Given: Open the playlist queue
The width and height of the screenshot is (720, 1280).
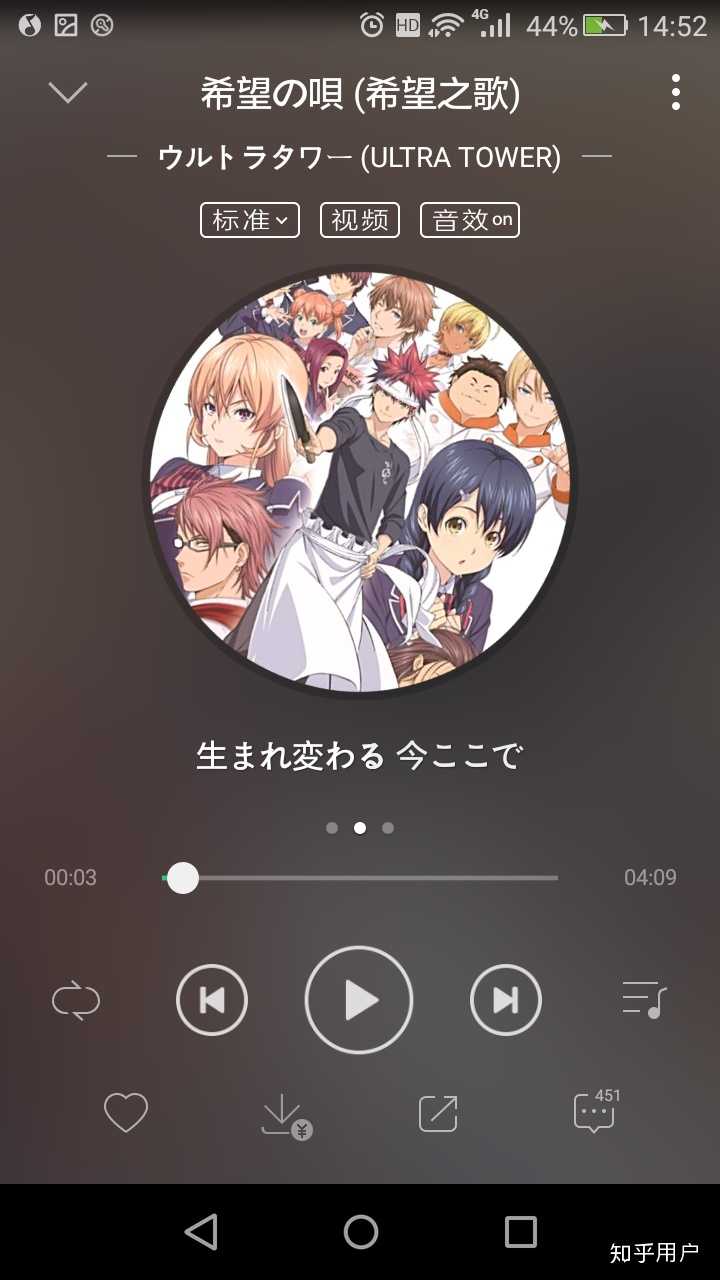Looking at the screenshot, I should tap(644, 1000).
